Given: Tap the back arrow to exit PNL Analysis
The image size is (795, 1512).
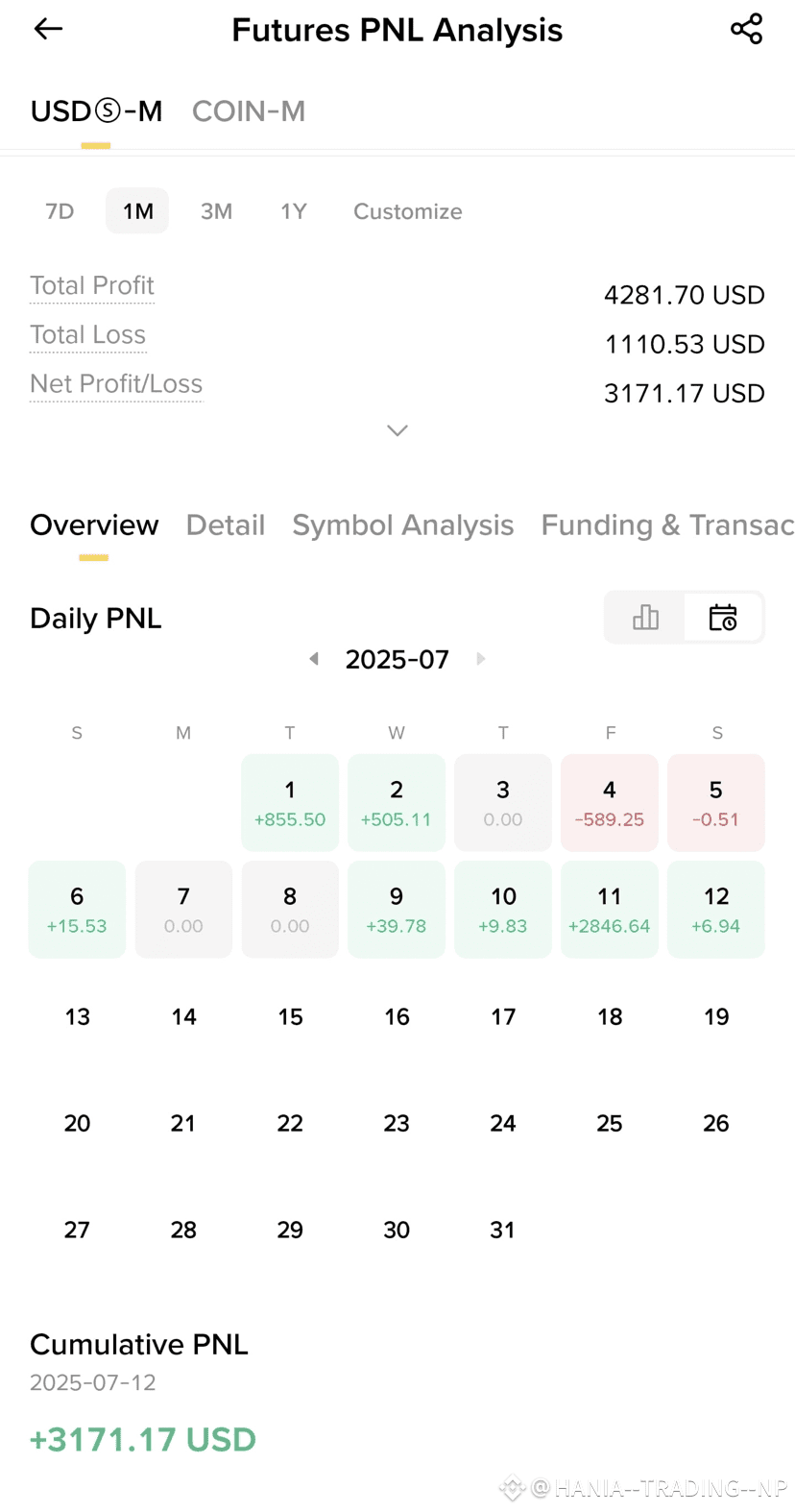Looking at the screenshot, I should (47, 29).
